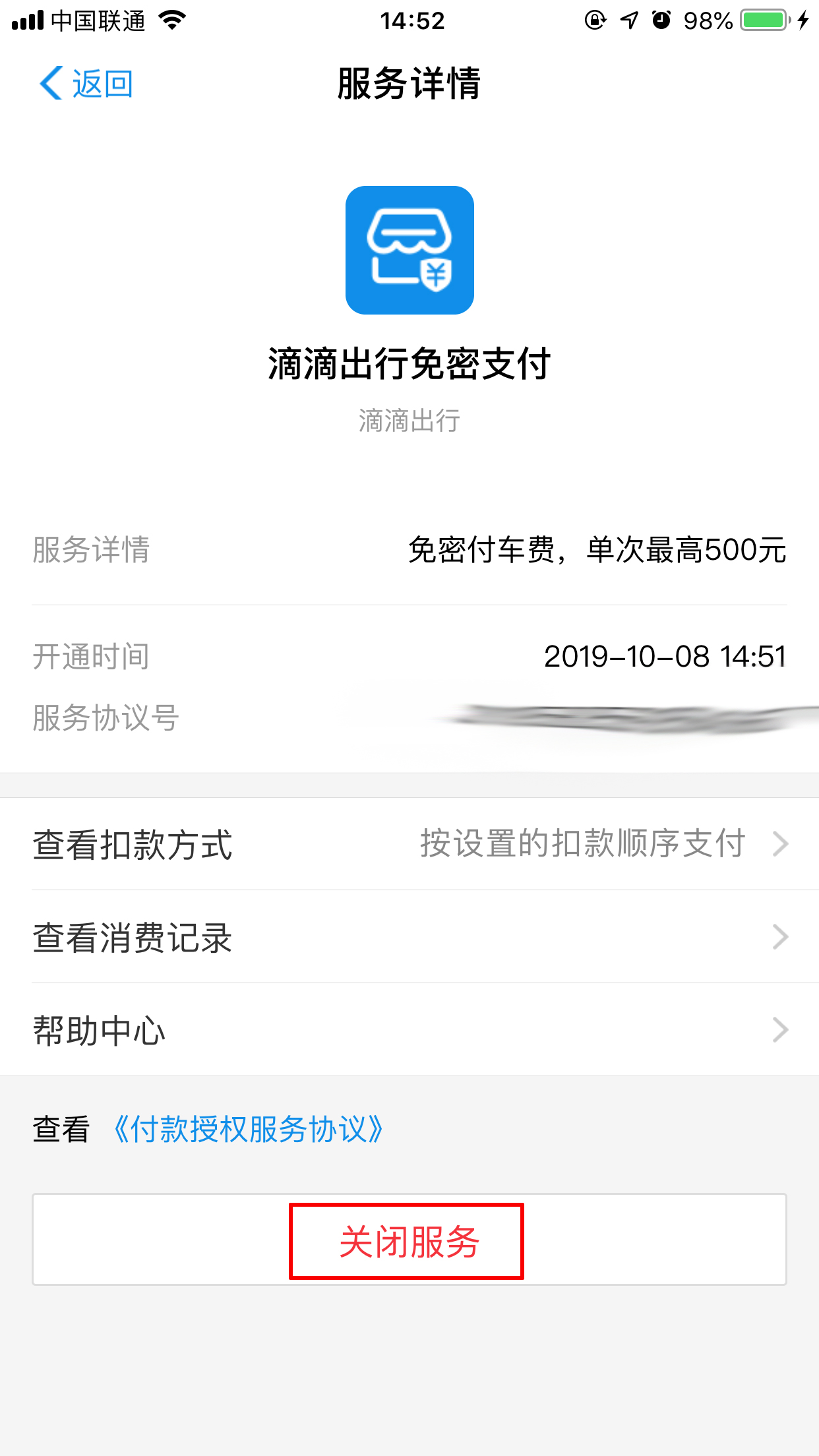
Task: Tap the alarm clock icon in status bar
Action: pos(663,20)
